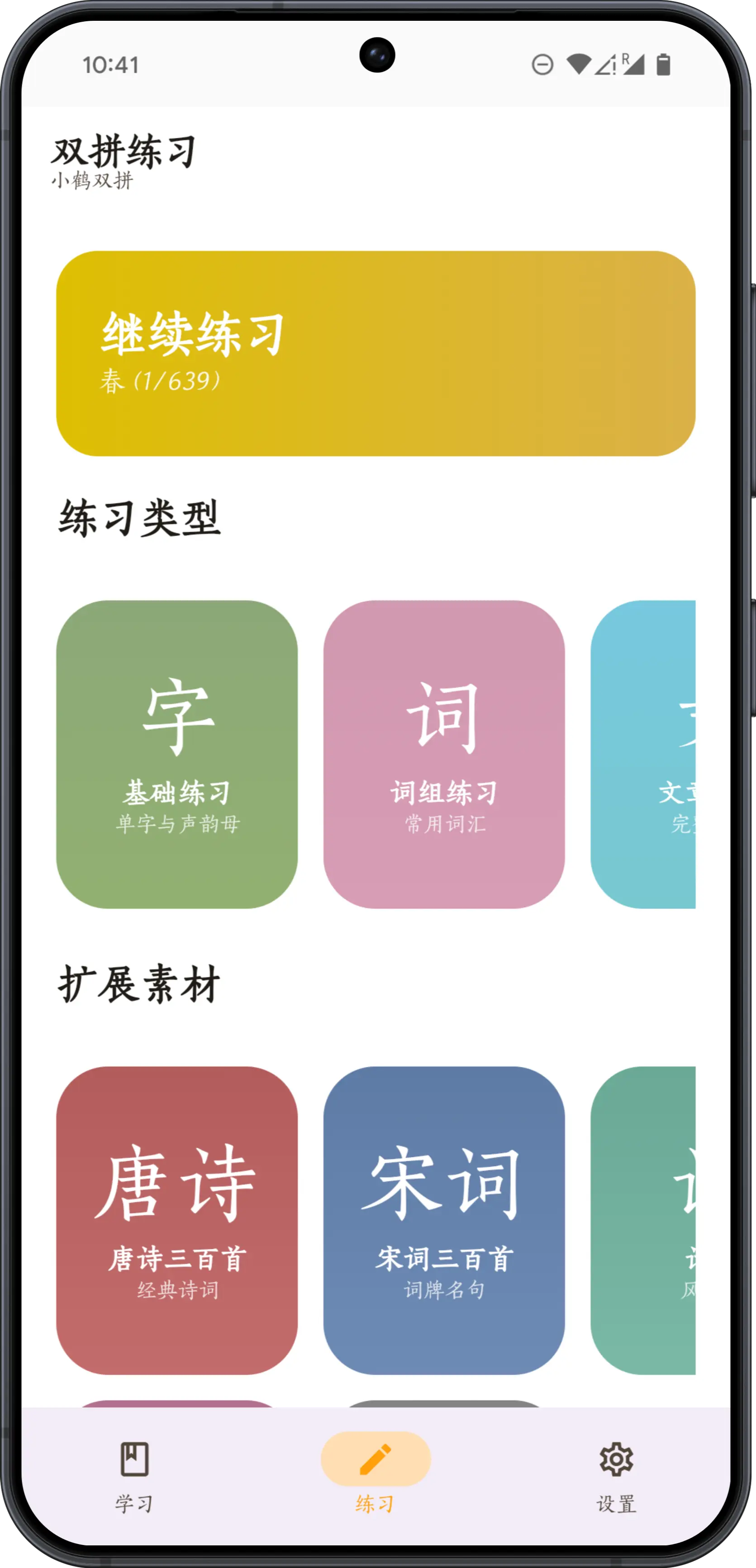Viewport: 756px width, 1568px height.
Task: Open 唐诗三百首 practice material
Action: (176, 1220)
